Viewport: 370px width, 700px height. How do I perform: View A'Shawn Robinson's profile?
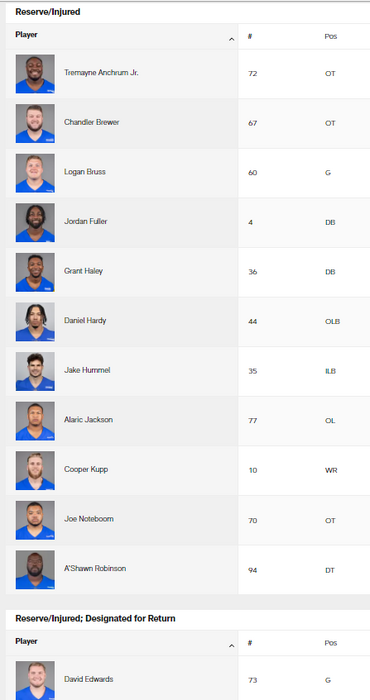coord(95,568)
